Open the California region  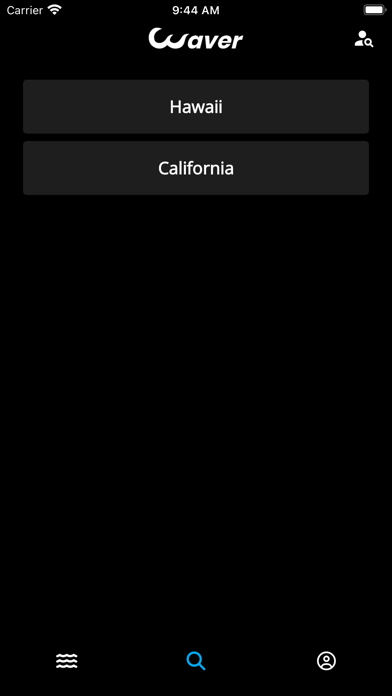pyautogui.click(x=196, y=168)
